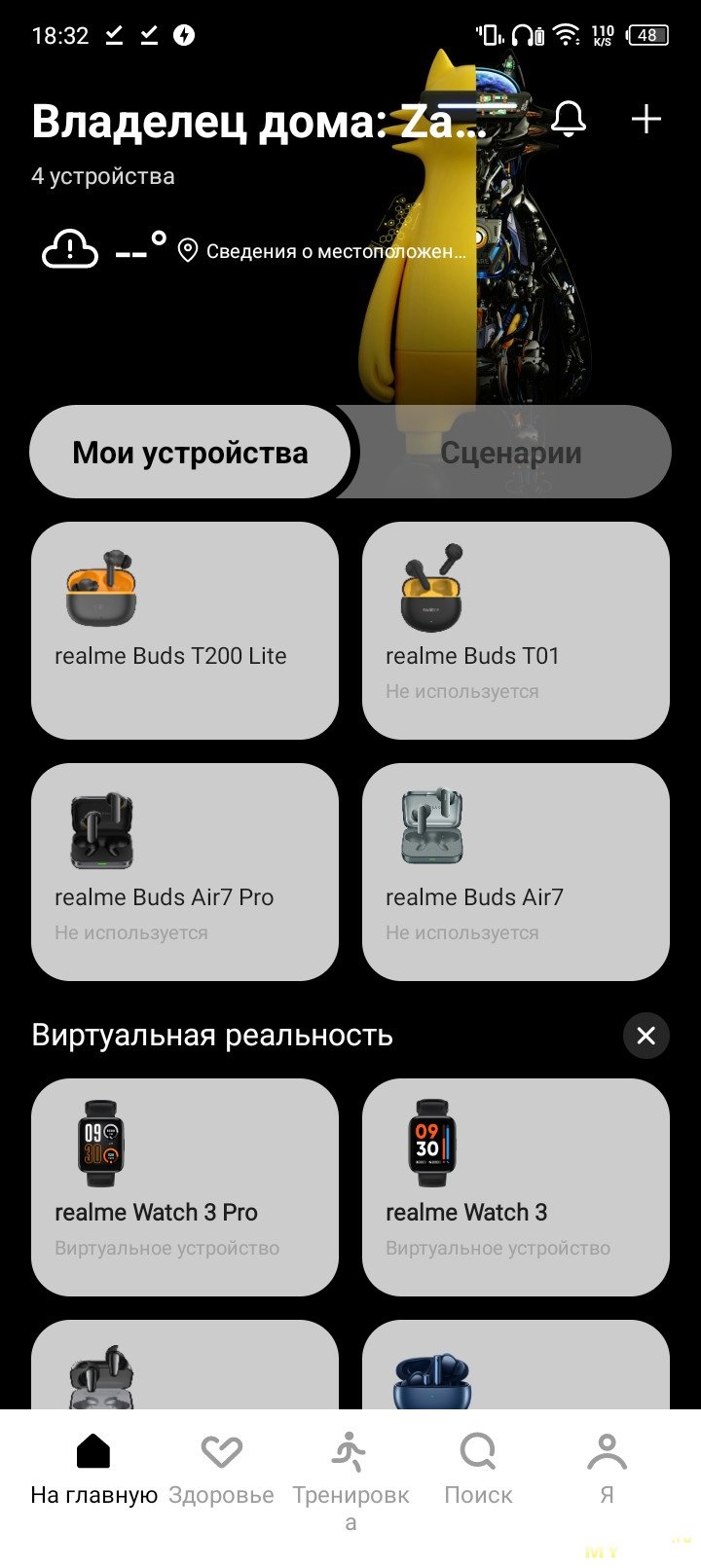This screenshot has width=701, height=1568.
Task: Open virtual realme Watch 3 card
Action: tap(516, 1186)
